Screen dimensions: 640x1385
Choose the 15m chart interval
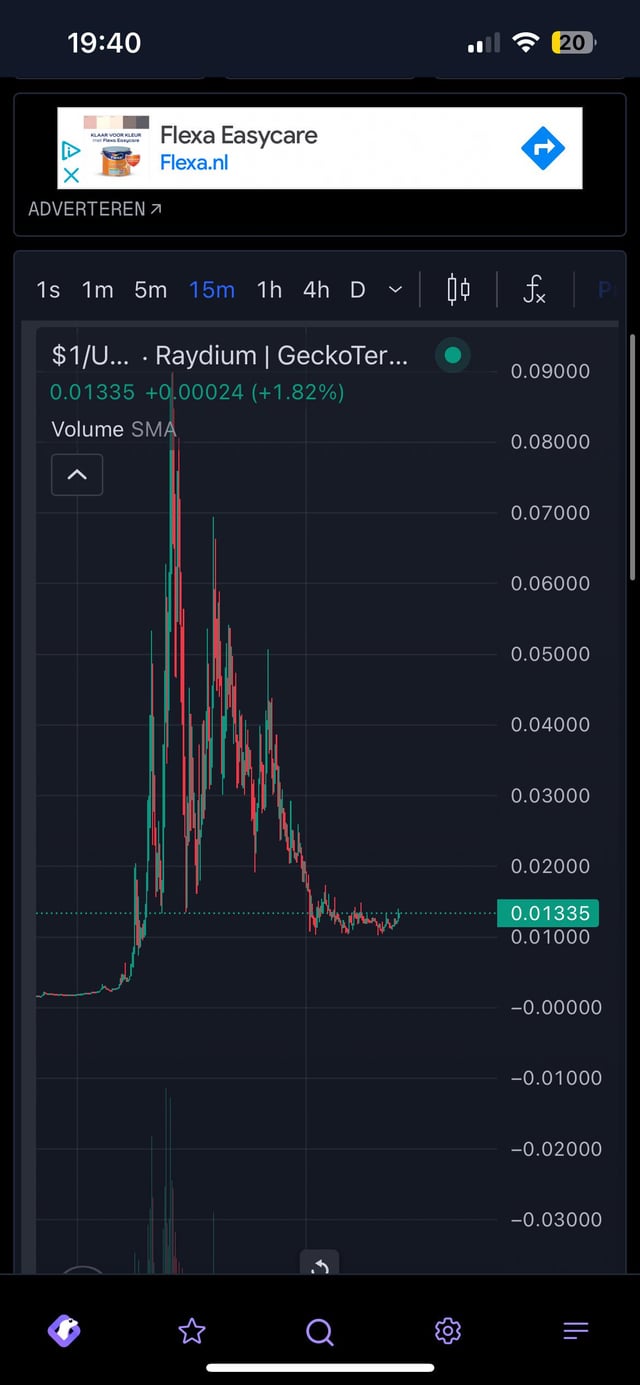point(212,290)
